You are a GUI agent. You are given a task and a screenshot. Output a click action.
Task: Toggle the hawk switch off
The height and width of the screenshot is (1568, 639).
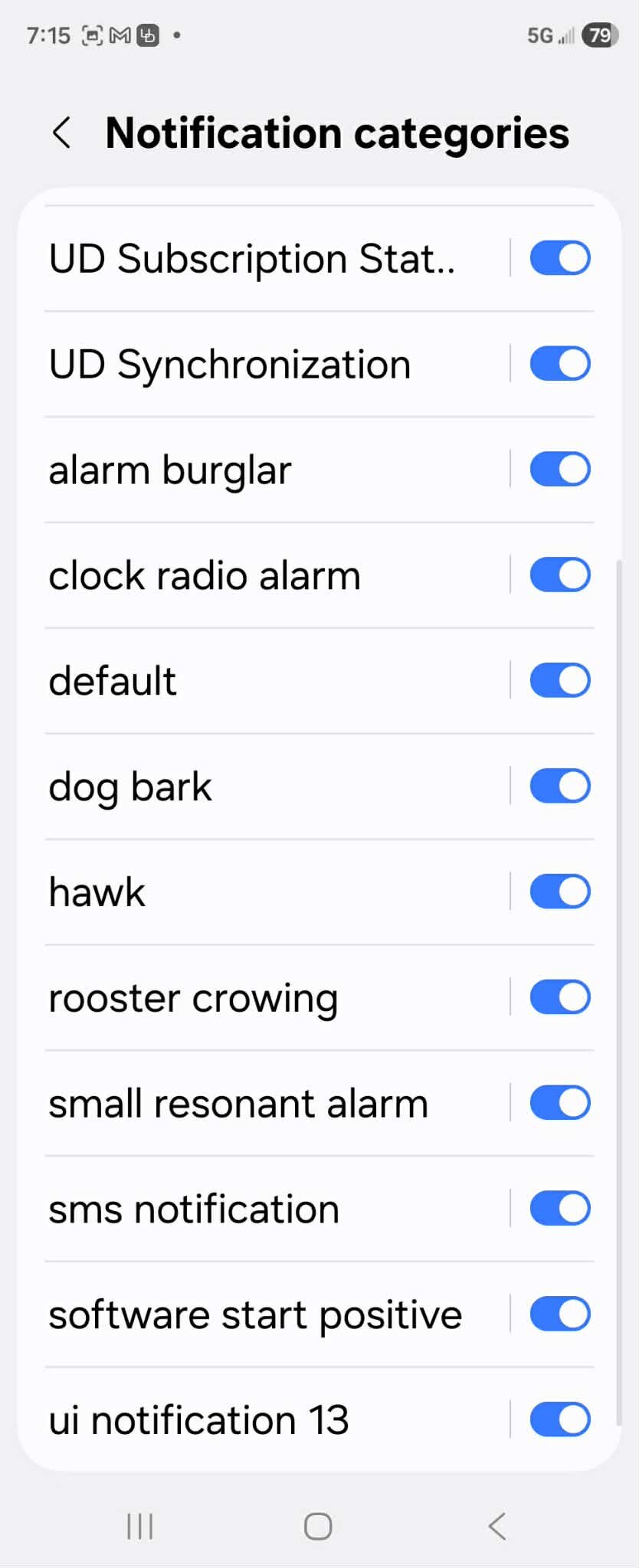pyautogui.click(x=560, y=892)
